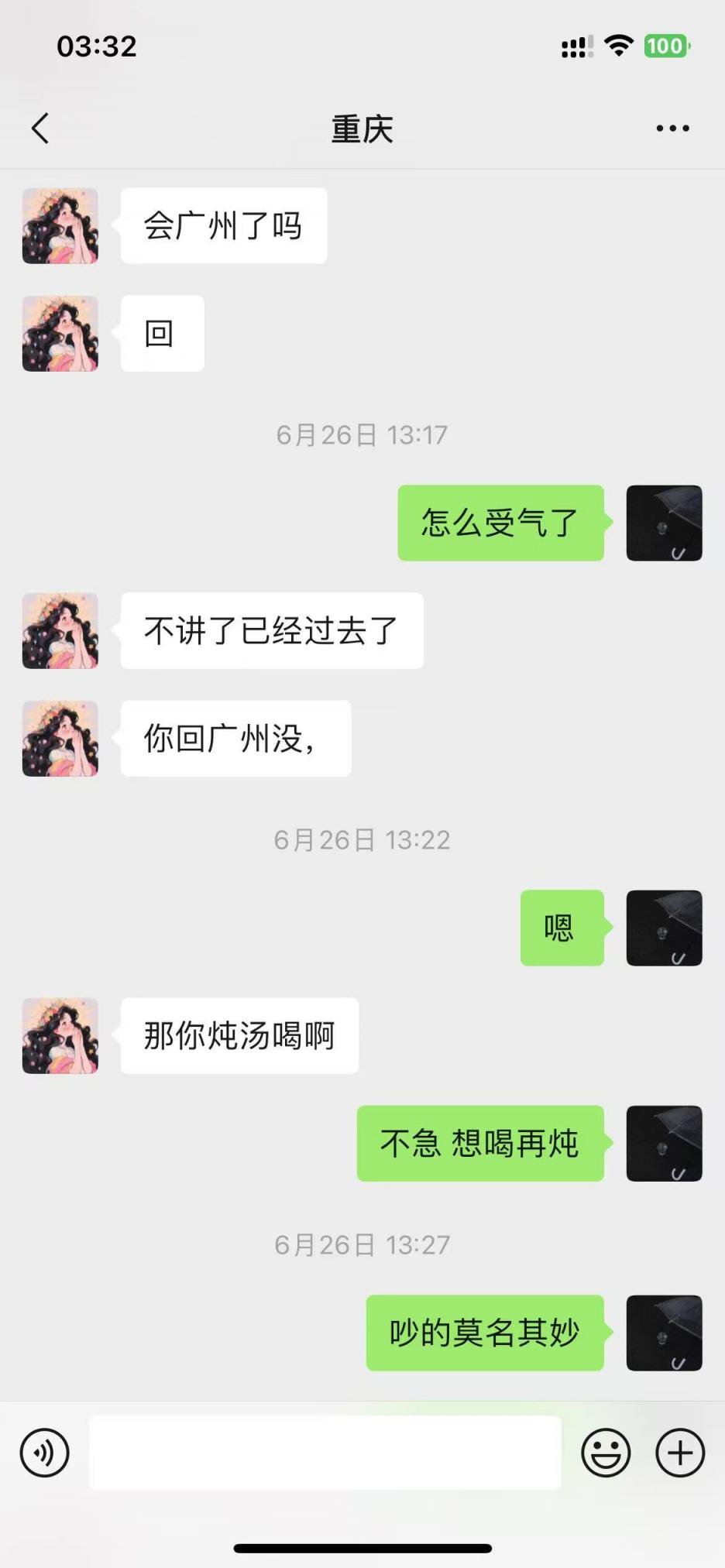Go back to the chat list
Screen dimensions: 725x1568
click(x=40, y=129)
